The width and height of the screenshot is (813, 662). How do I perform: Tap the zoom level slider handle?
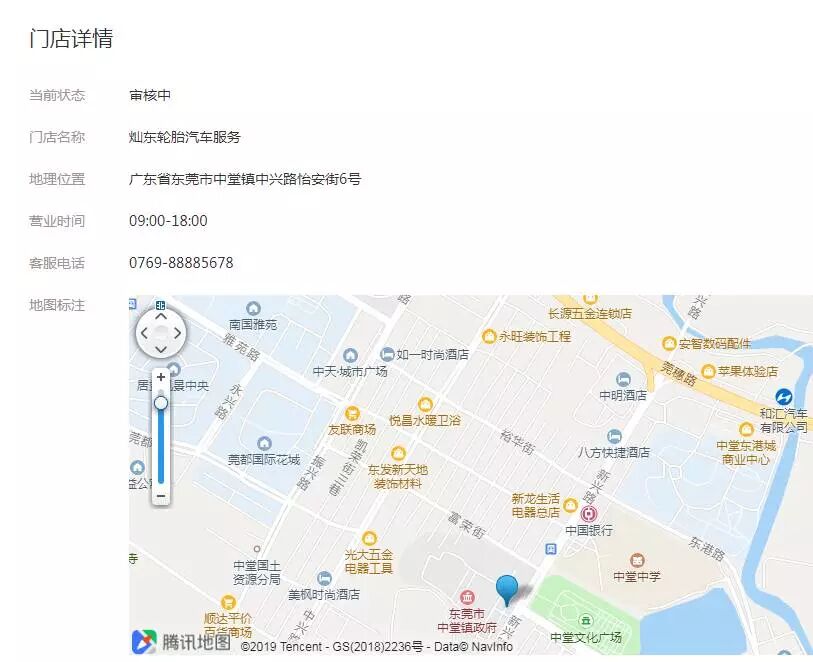coord(161,402)
